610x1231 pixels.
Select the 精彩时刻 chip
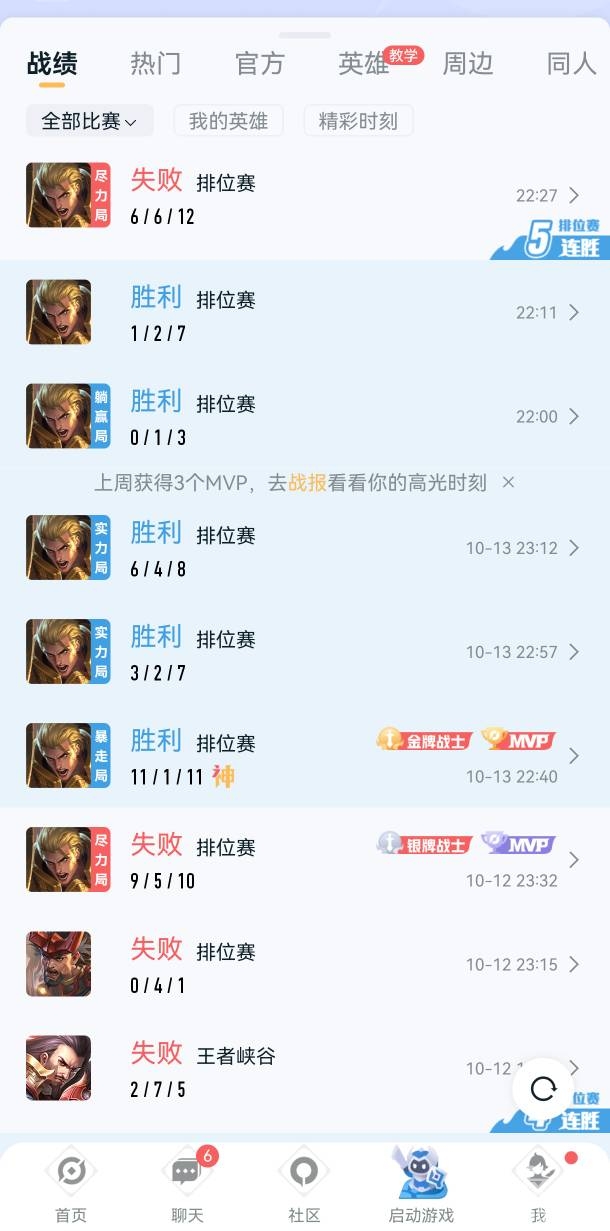358,121
